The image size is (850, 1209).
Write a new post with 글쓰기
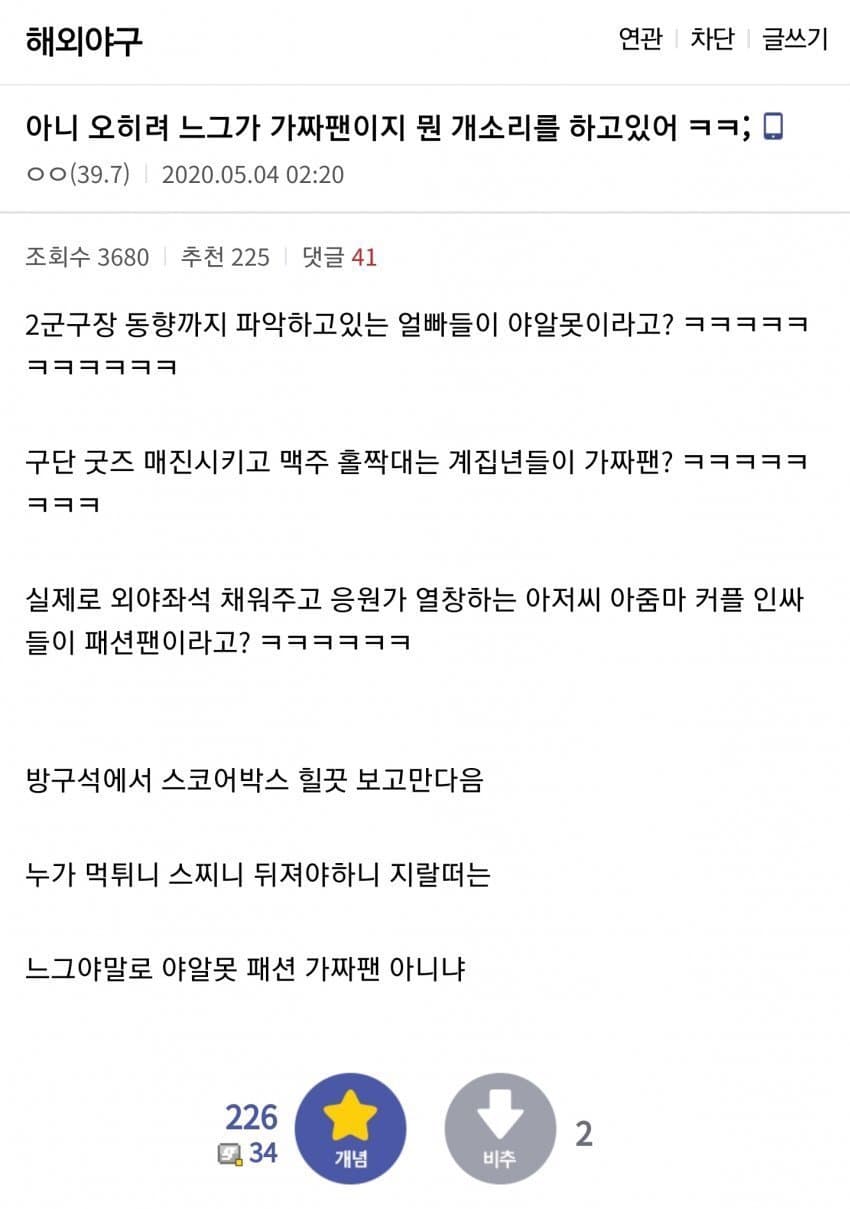coord(795,39)
